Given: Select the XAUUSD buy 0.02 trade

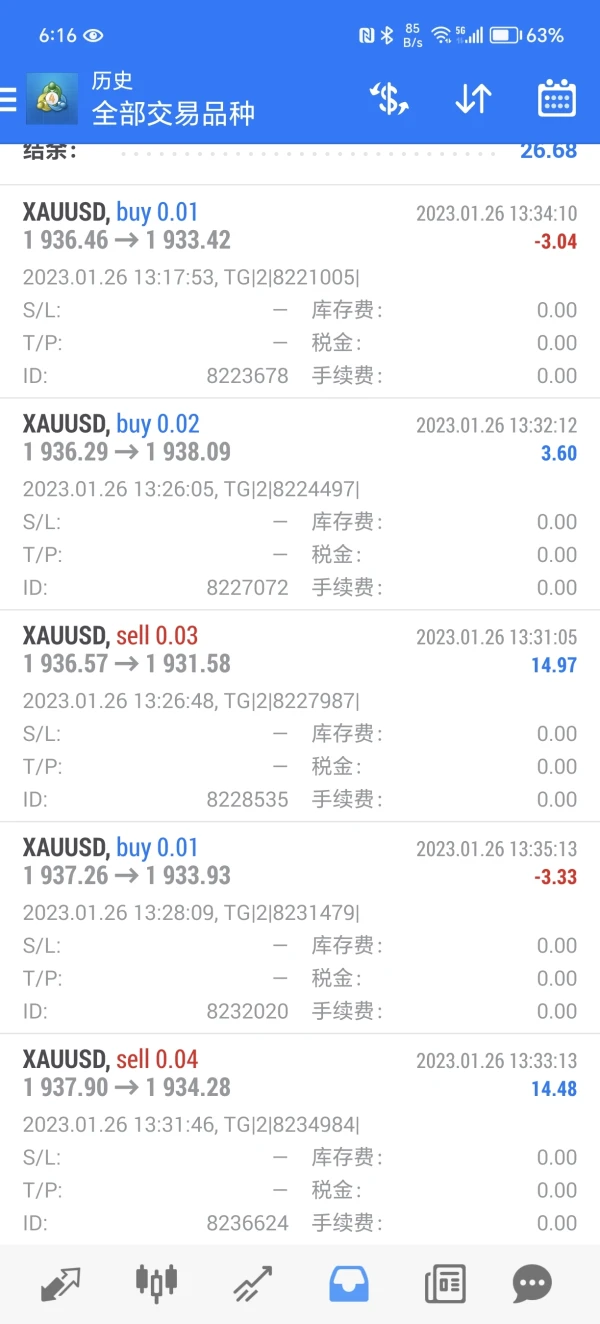Looking at the screenshot, I should pyautogui.click(x=300, y=504).
